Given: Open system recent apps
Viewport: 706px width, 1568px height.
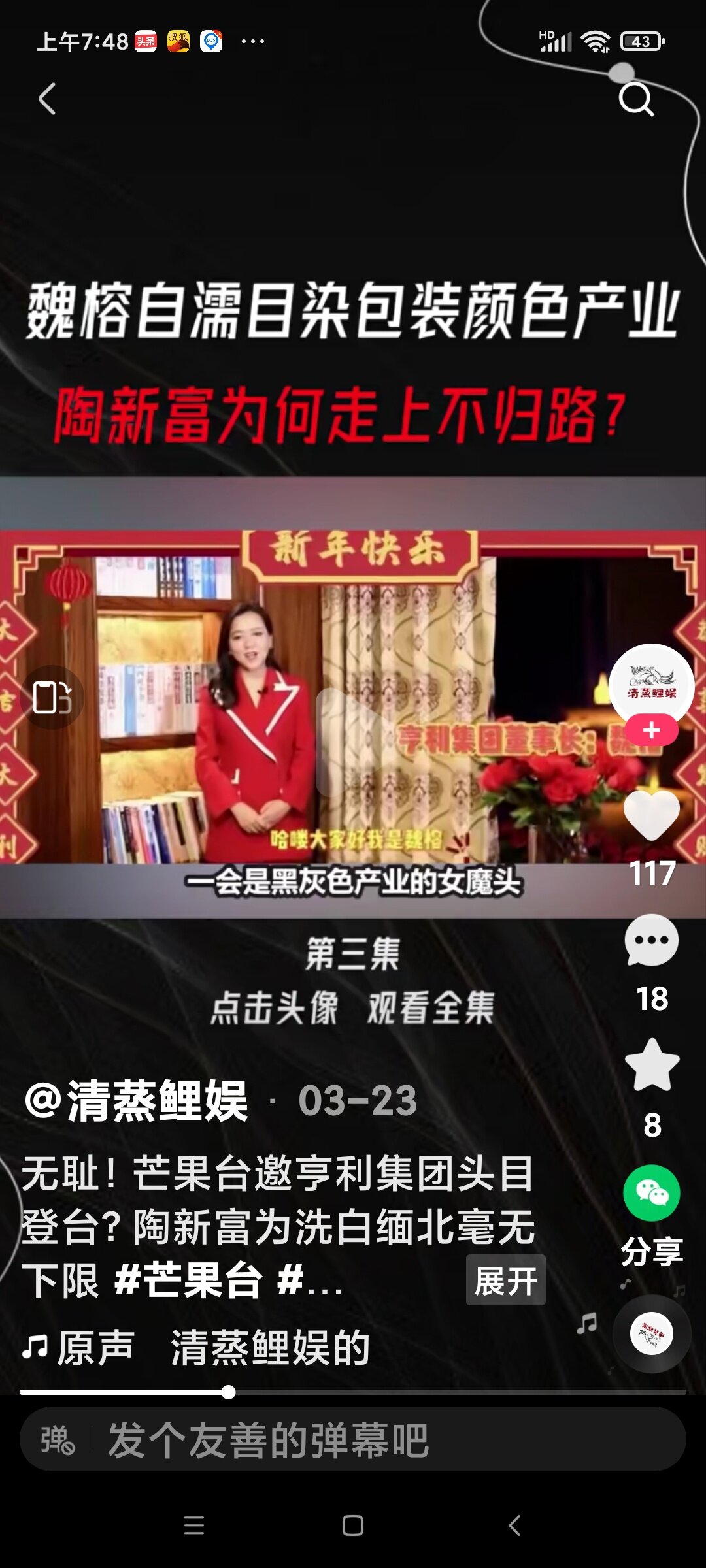Looking at the screenshot, I should pyautogui.click(x=194, y=1526).
